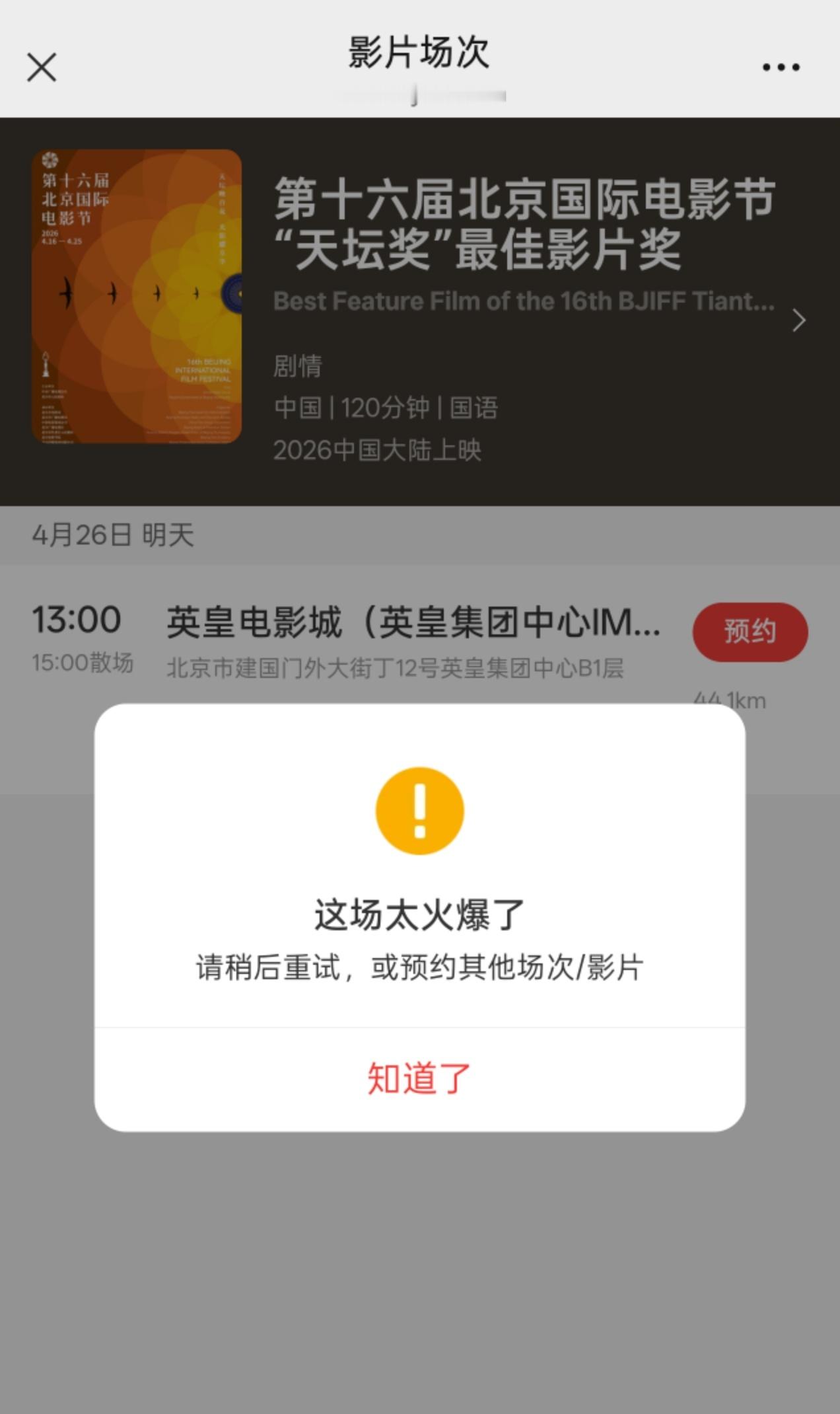Tap the X icon to exit the page
This screenshot has height=1414, width=840.
coord(42,66)
